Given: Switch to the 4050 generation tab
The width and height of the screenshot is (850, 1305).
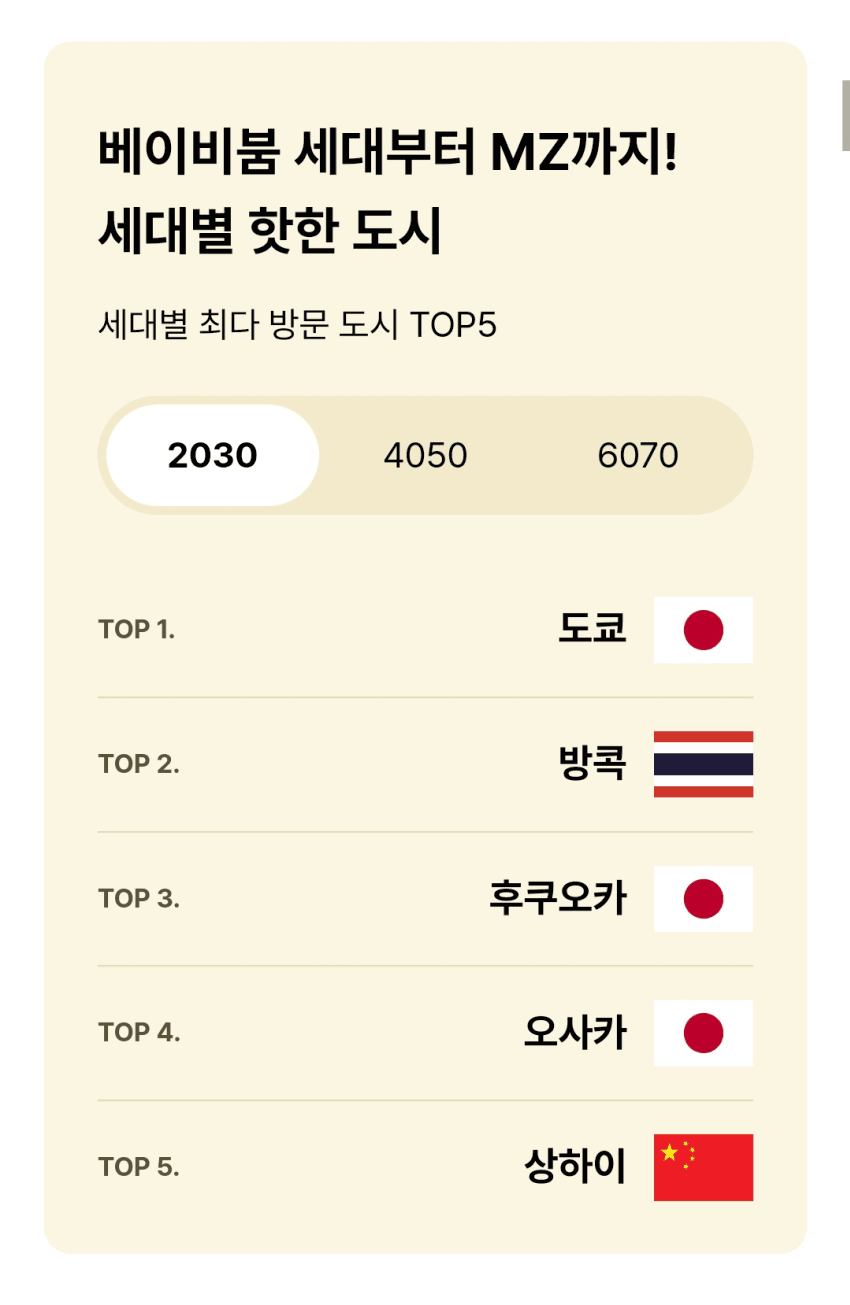Looking at the screenshot, I should coord(427,455).
